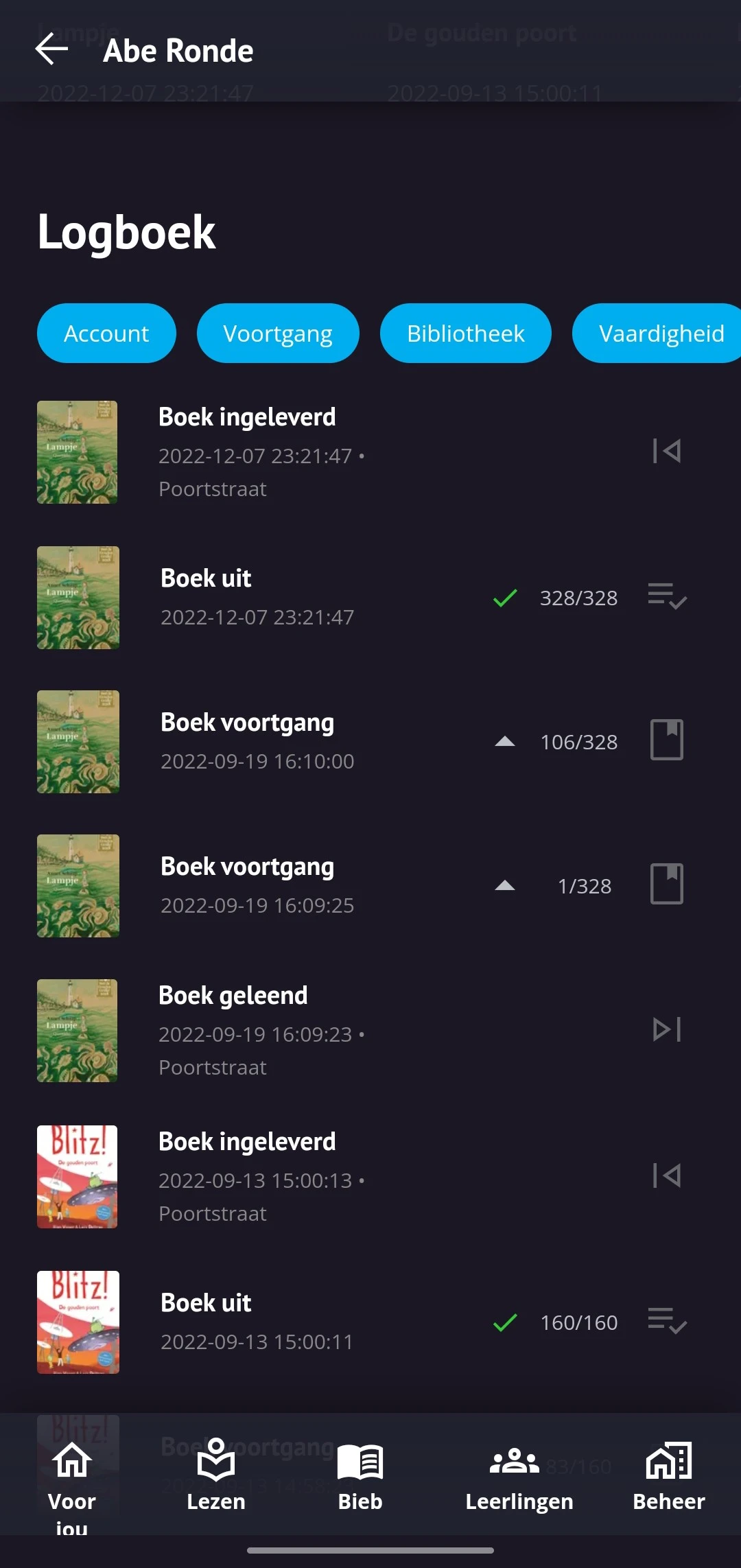The image size is (741, 1568).
Task: Click the skip-forward icon next to Boek geleend
Action: [x=666, y=1029]
